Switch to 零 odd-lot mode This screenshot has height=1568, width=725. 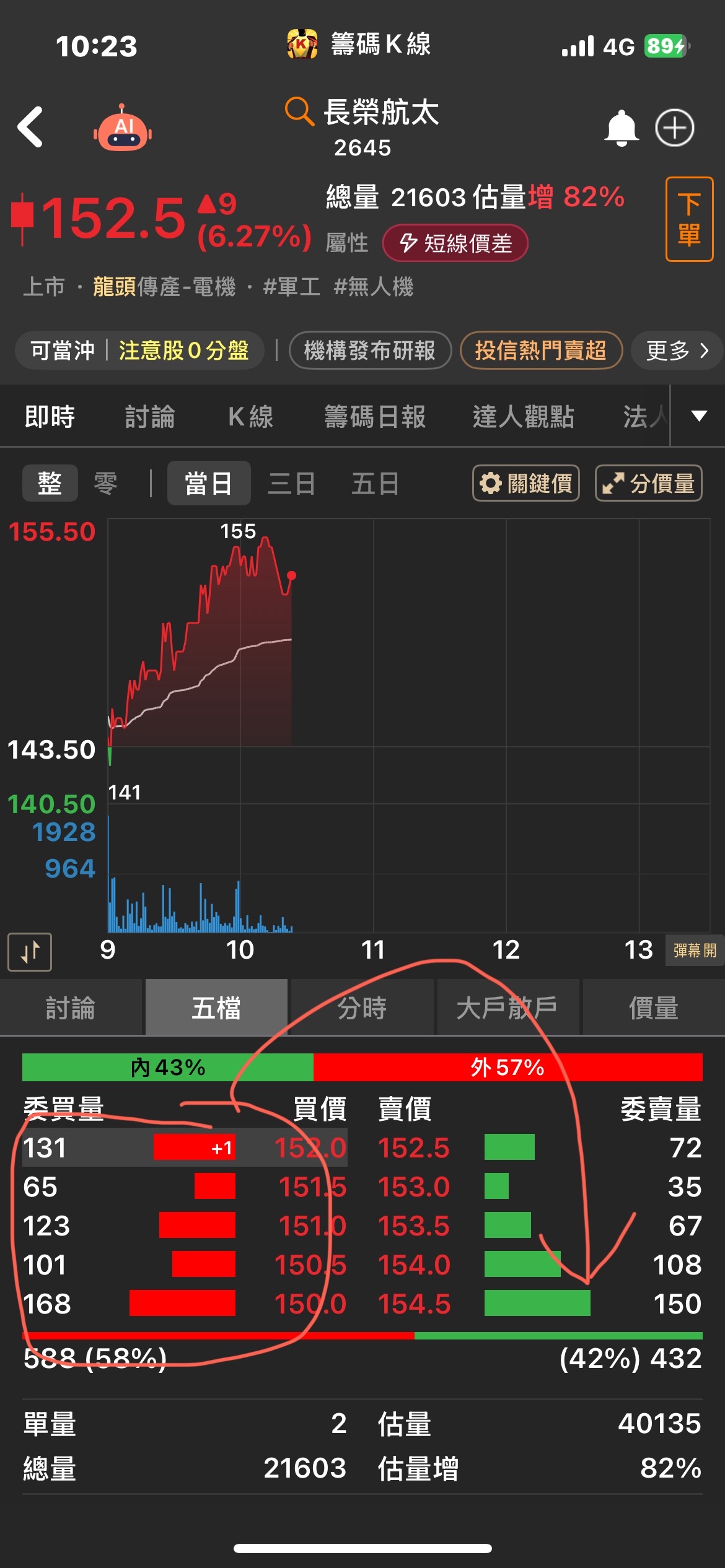coord(105,483)
